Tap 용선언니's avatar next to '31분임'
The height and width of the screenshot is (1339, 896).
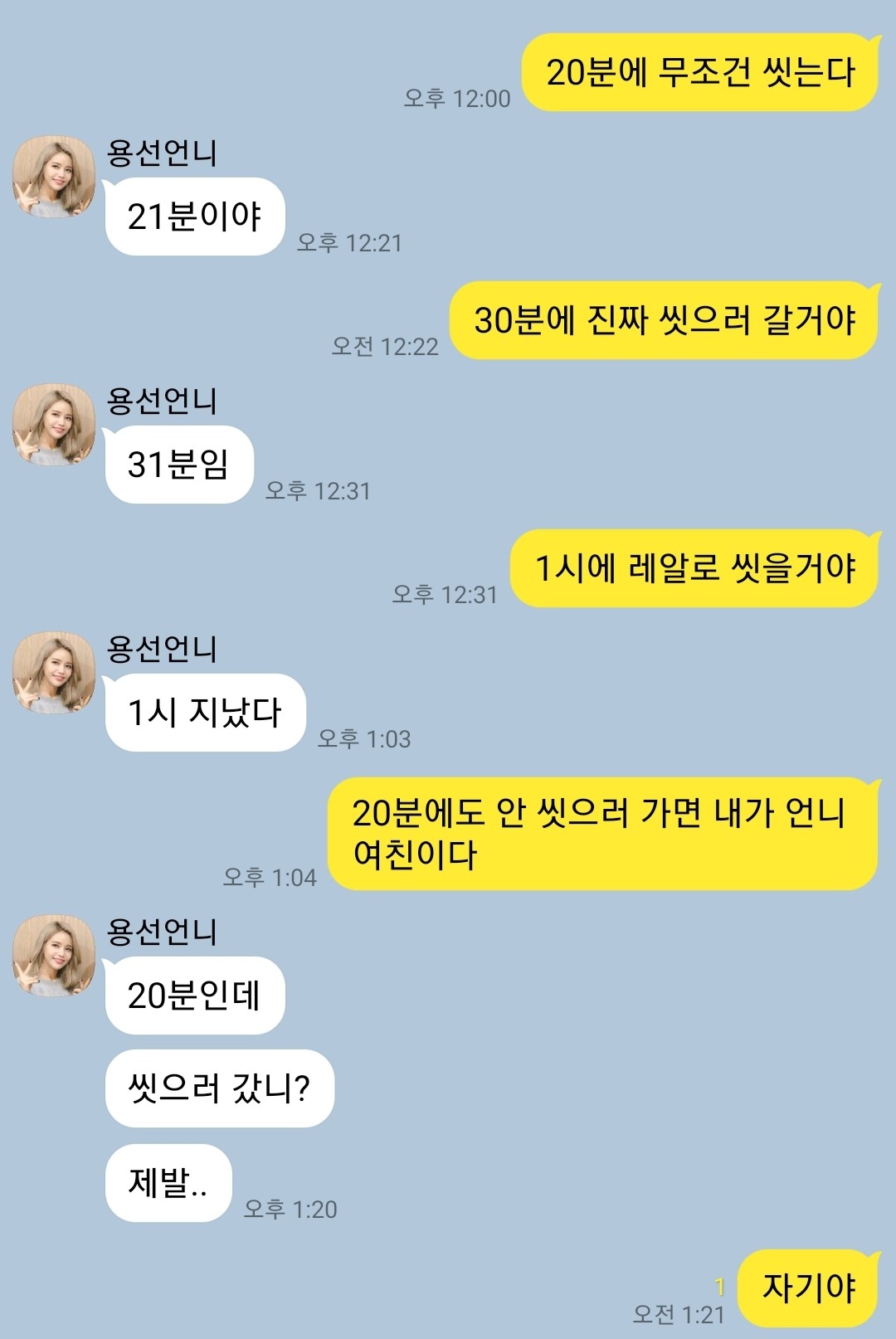(x=54, y=424)
